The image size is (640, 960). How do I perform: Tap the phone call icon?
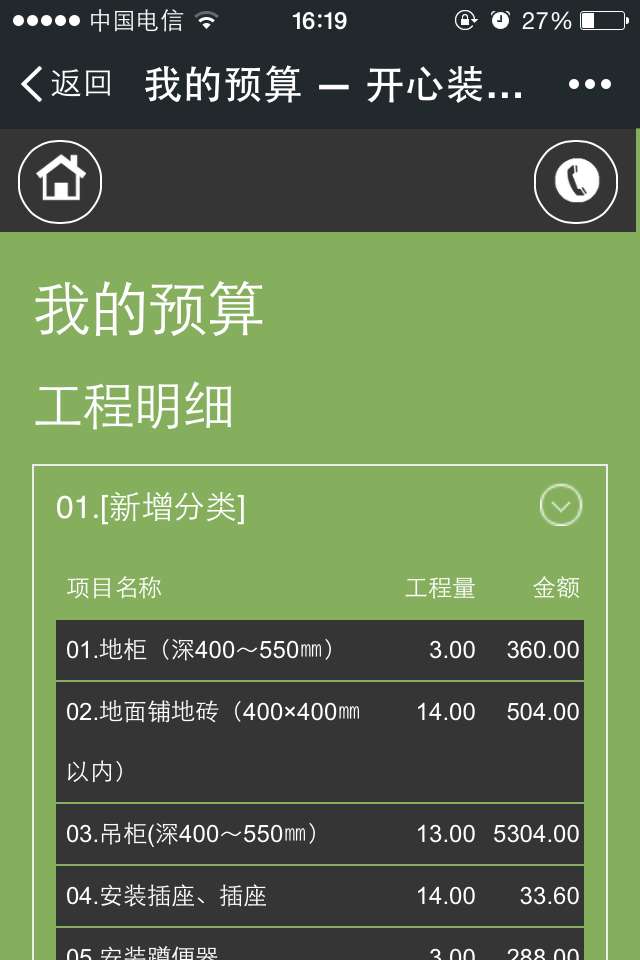576,181
